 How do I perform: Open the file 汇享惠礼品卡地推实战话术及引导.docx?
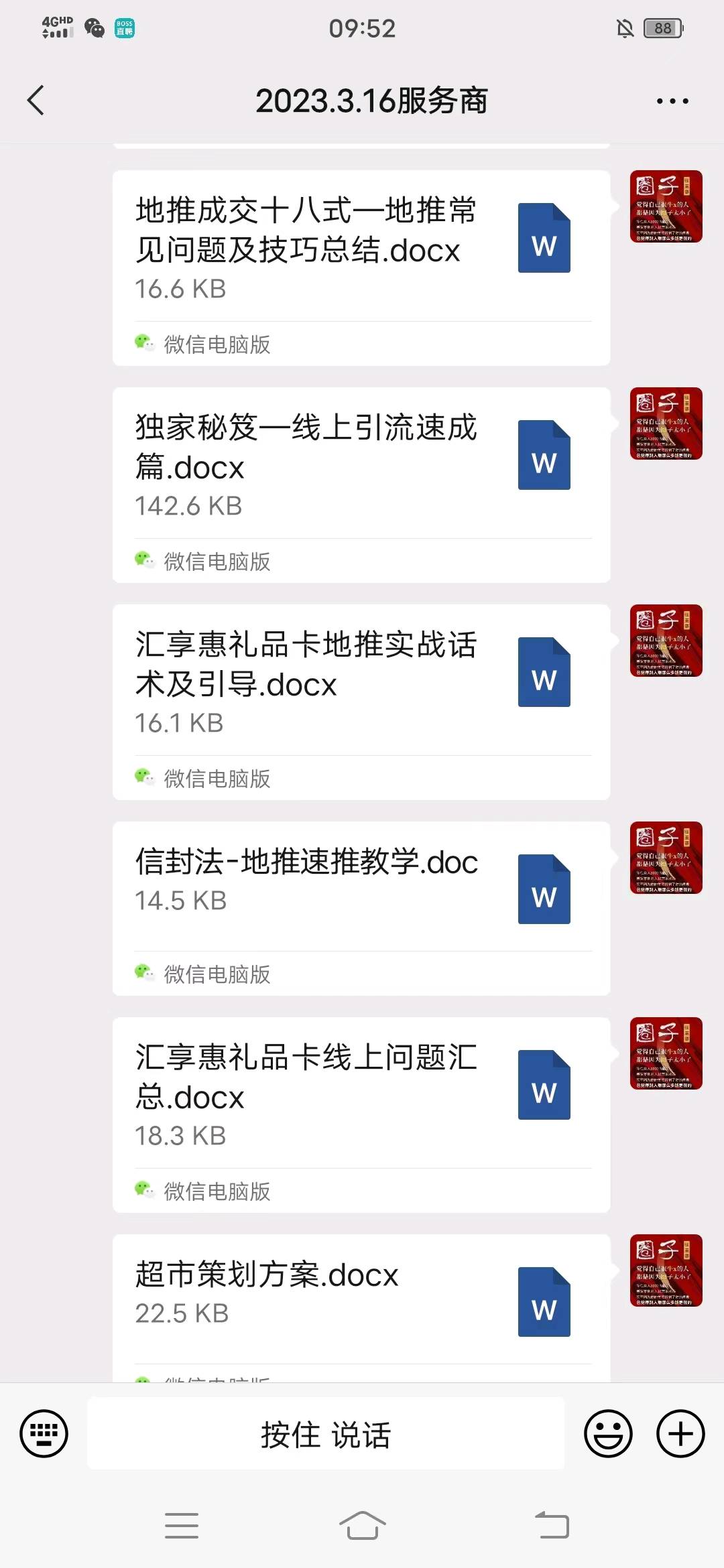(x=361, y=702)
